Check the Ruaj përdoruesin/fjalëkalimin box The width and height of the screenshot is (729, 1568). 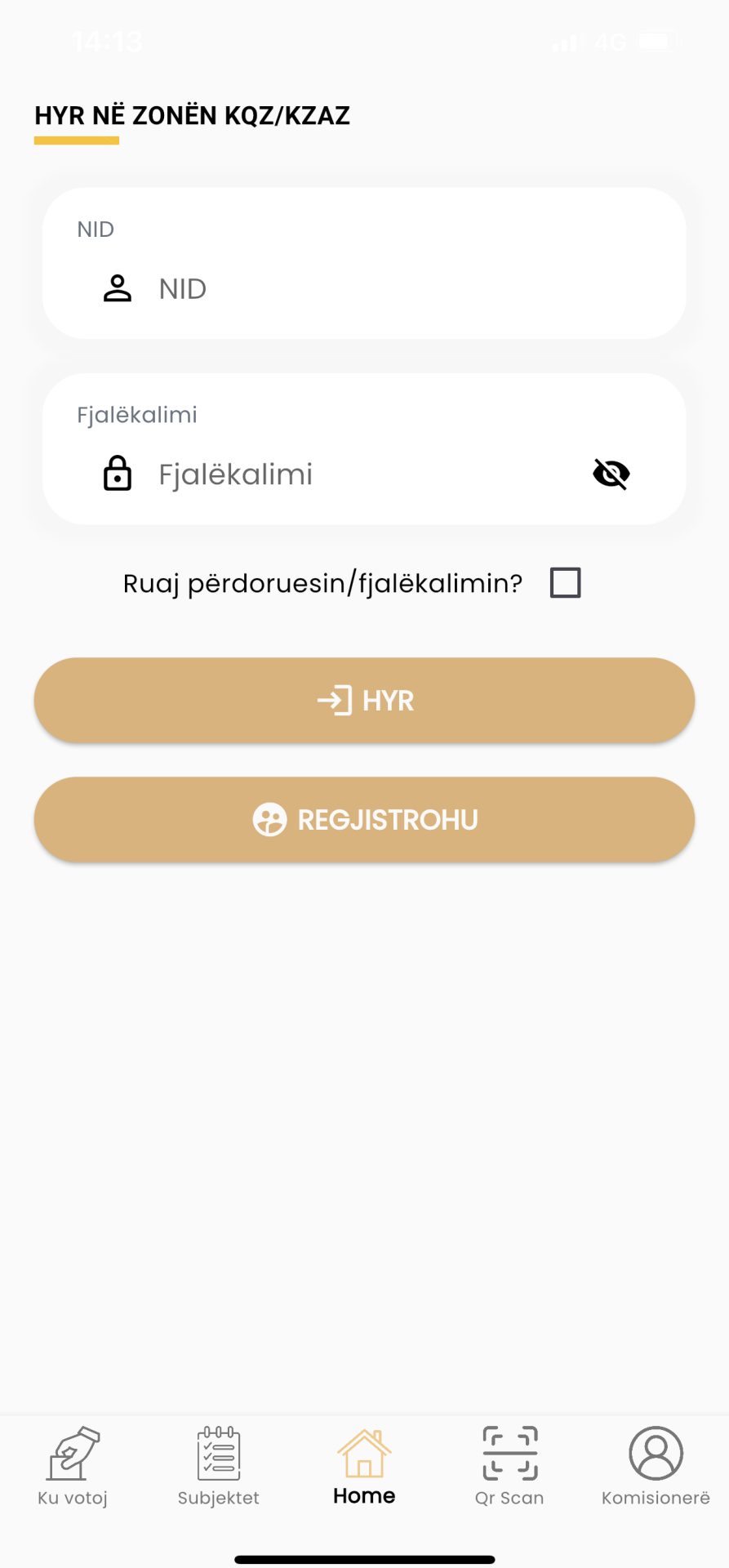click(565, 583)
